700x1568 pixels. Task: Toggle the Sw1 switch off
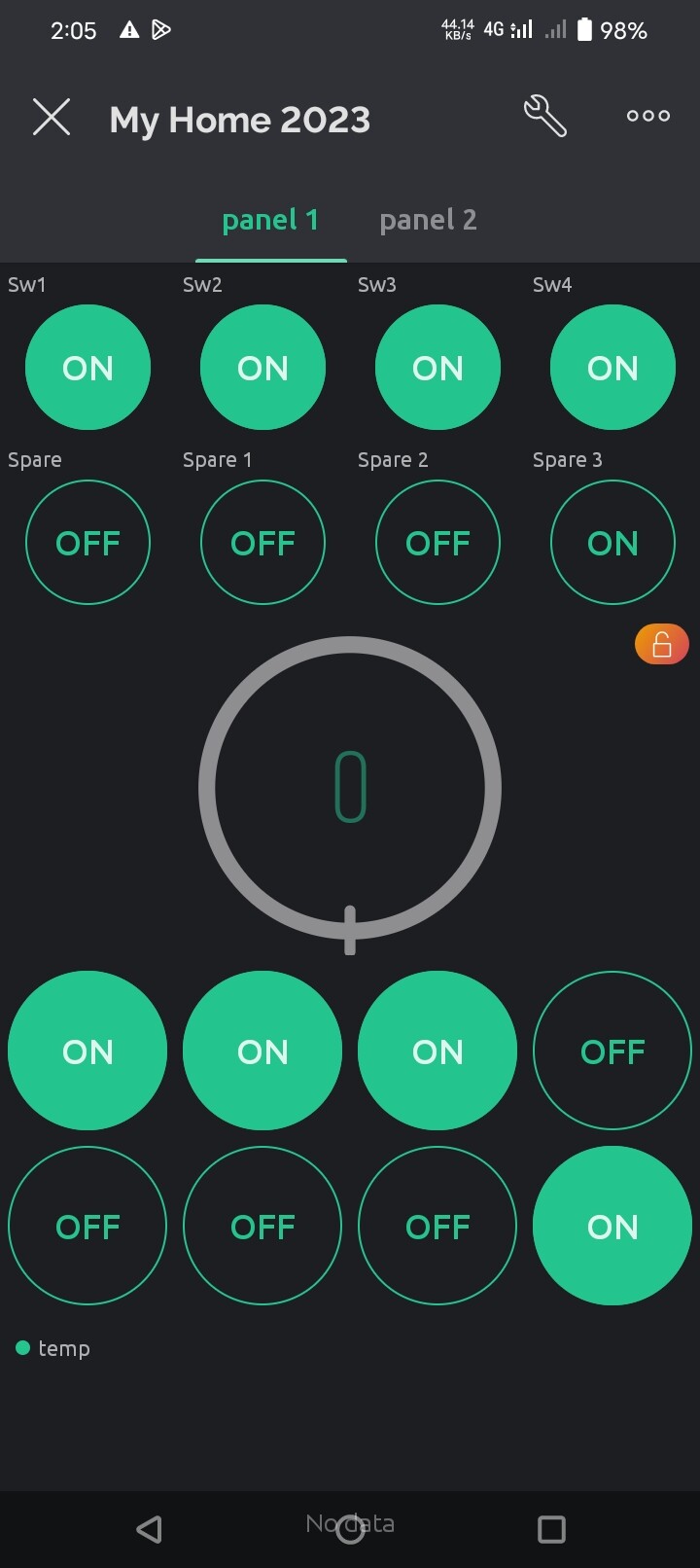tap(87, 367)
